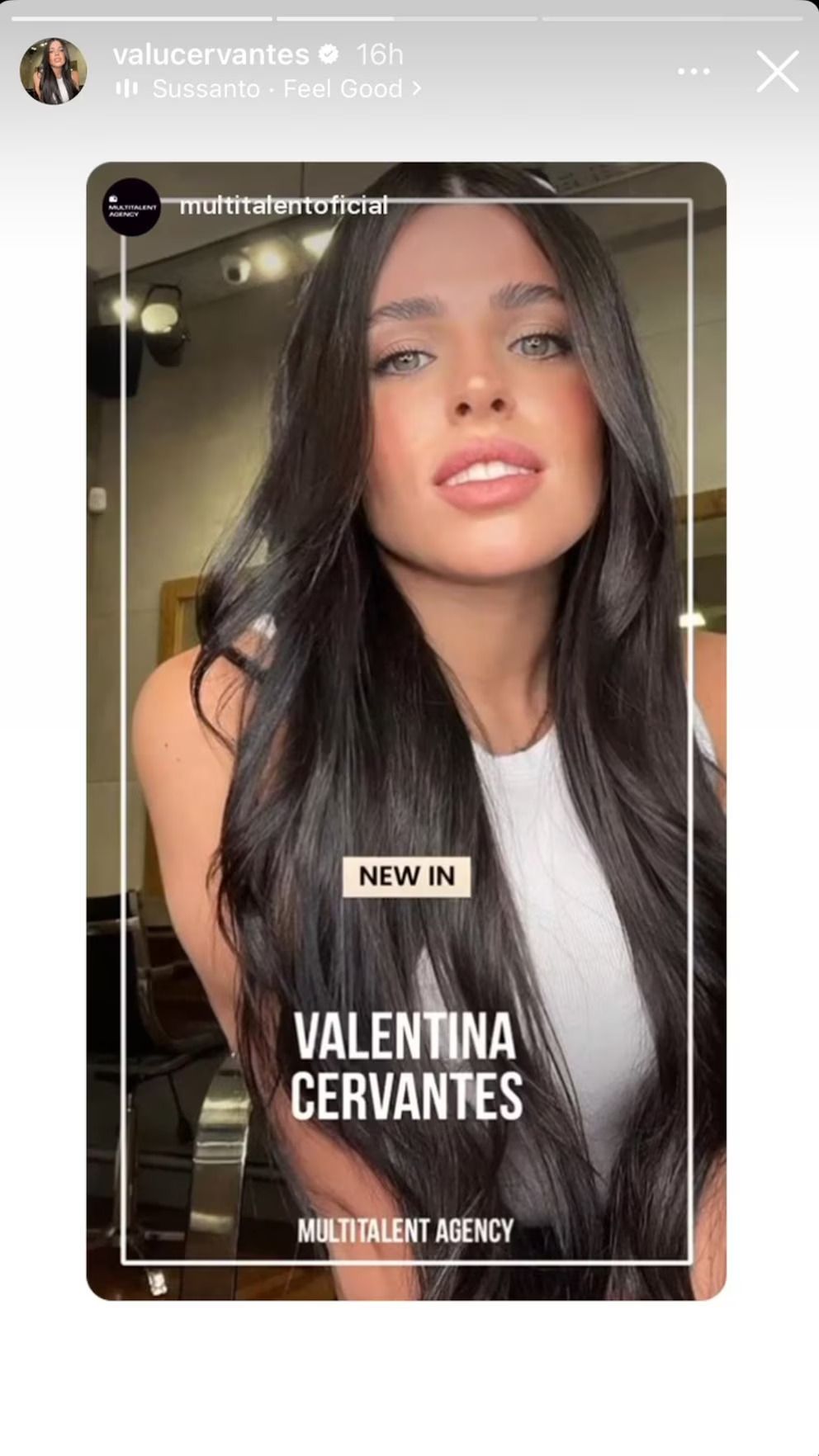
Task: Visit the valucervantes username link
Action: click(x=211, y=54)
